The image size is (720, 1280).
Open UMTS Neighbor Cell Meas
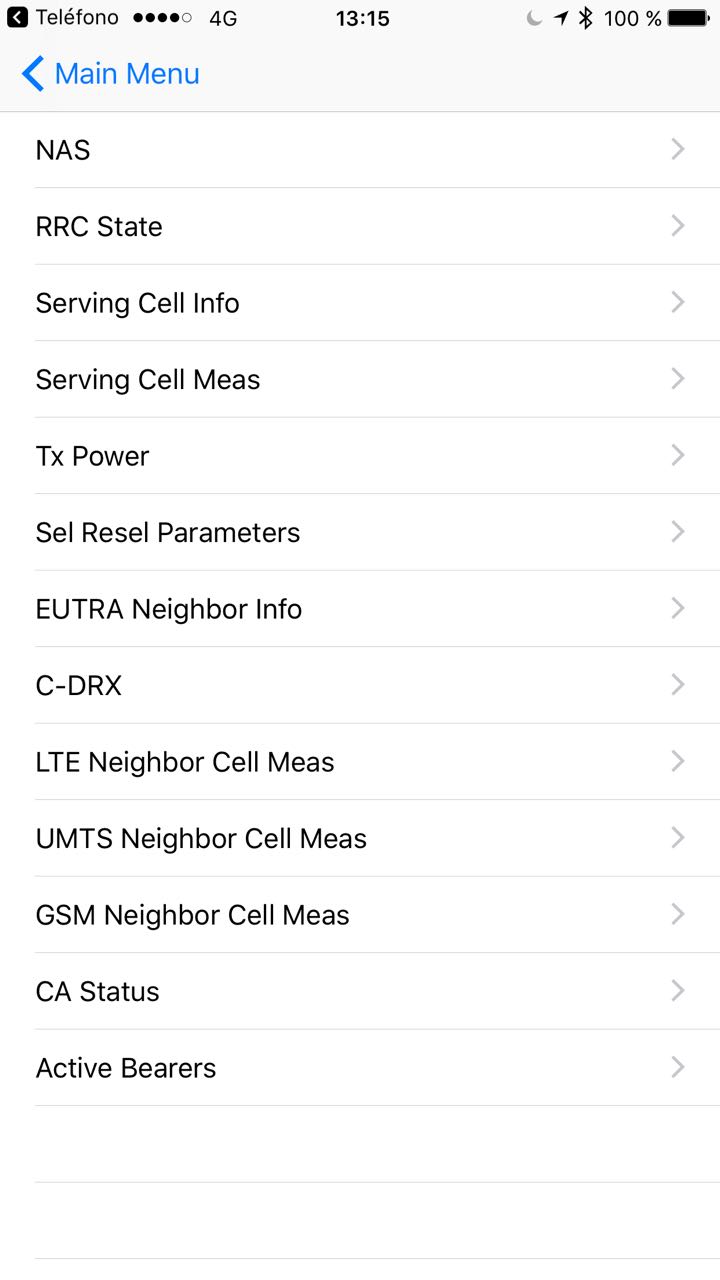tap(360, 839)
